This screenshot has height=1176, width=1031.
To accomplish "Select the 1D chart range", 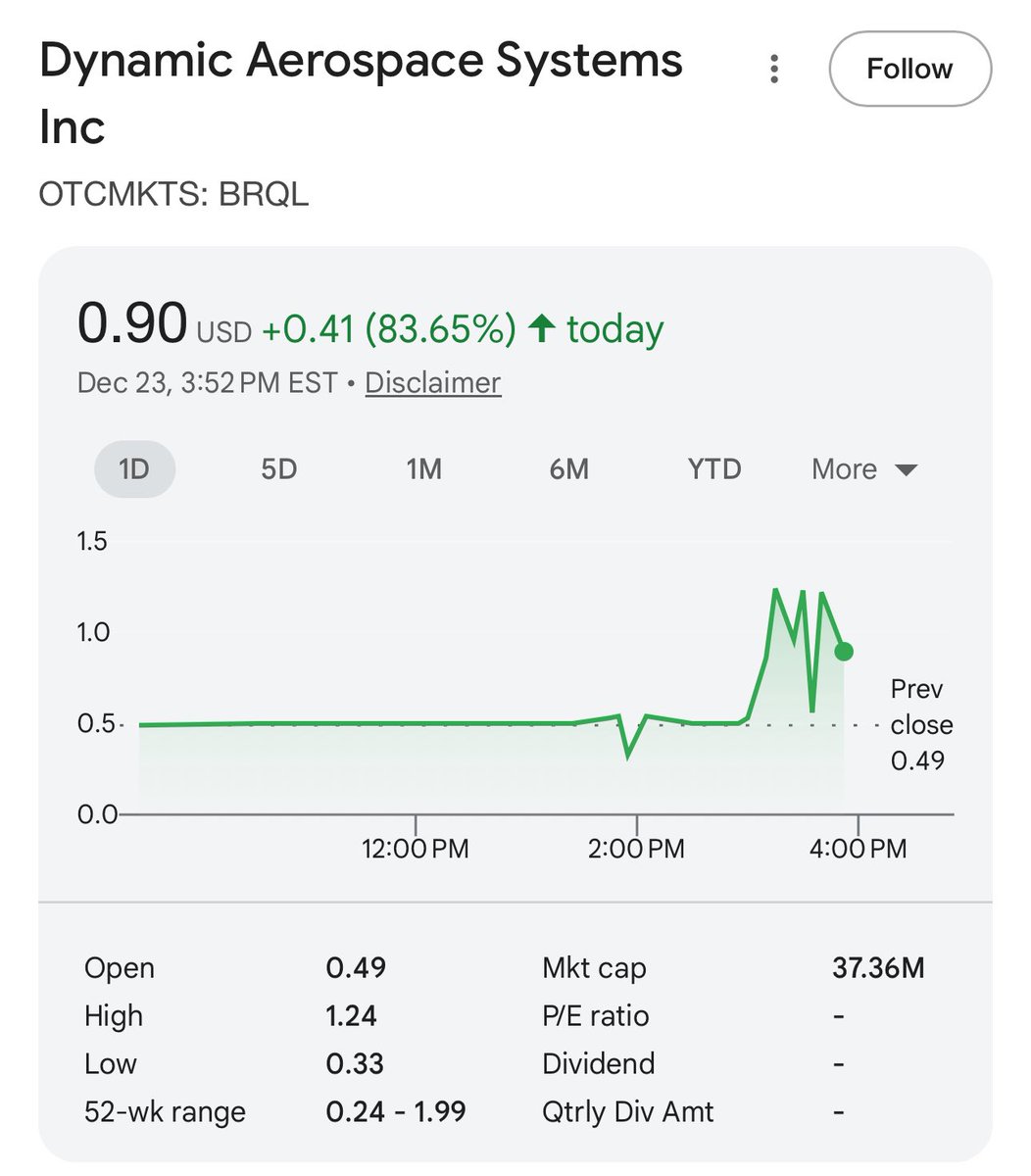I will [134, 469].
